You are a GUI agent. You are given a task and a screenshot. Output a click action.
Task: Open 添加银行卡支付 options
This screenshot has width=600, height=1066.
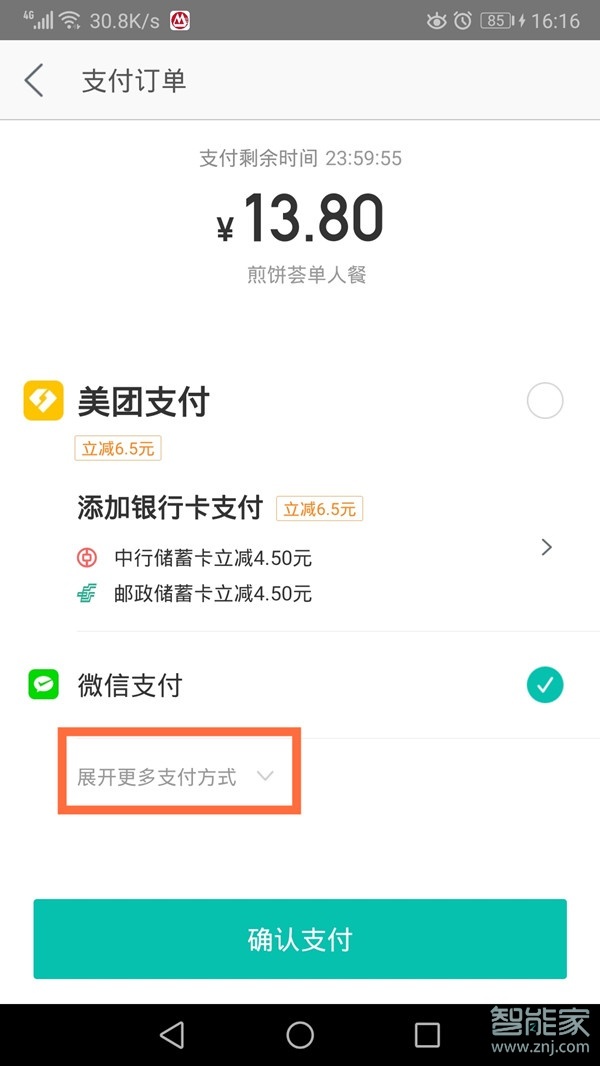point(546,547)
